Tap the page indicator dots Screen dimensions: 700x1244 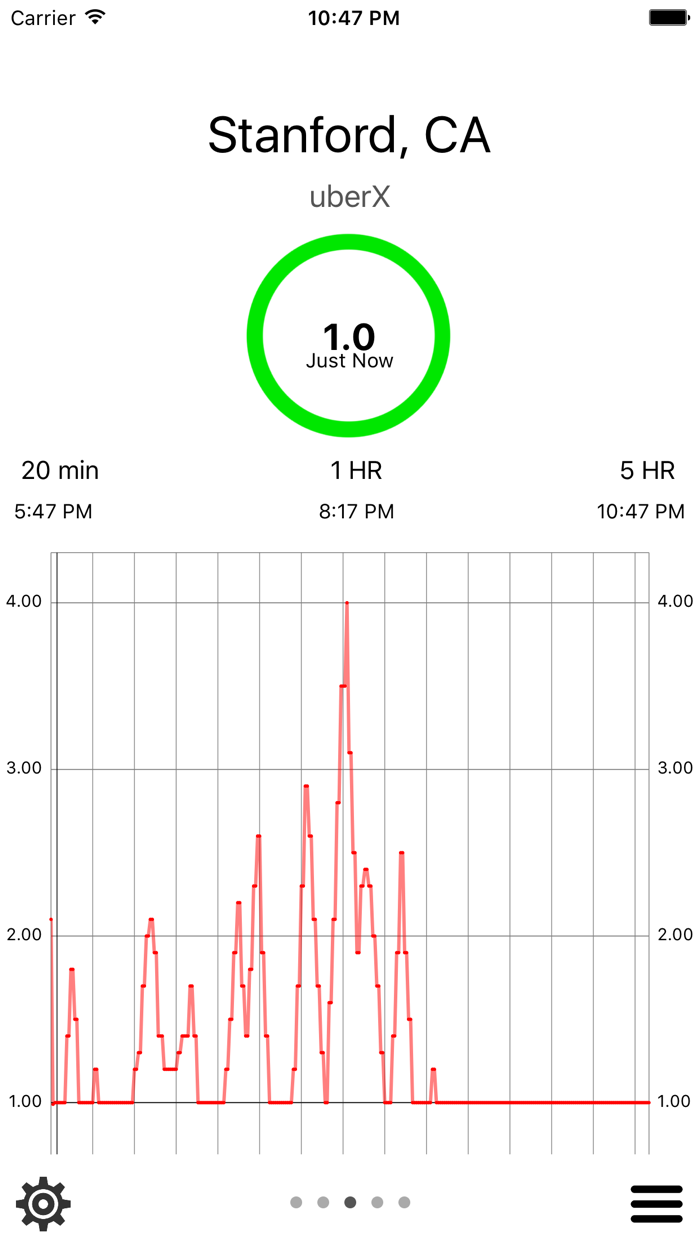(x=350, y=1202)
